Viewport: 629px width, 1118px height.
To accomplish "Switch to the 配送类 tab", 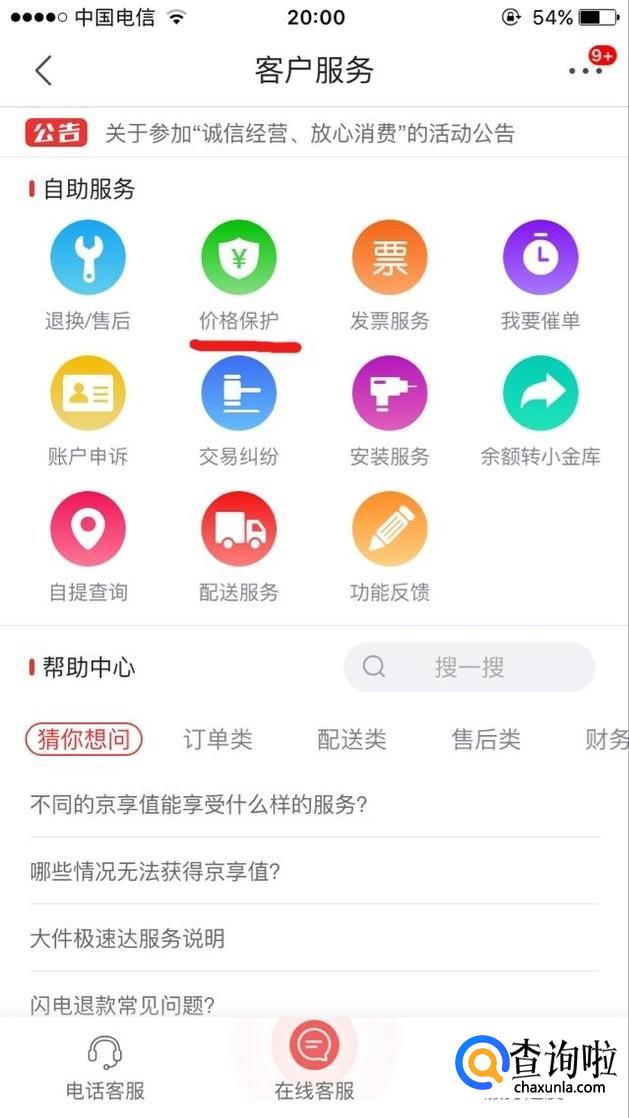I will point(352,740).
